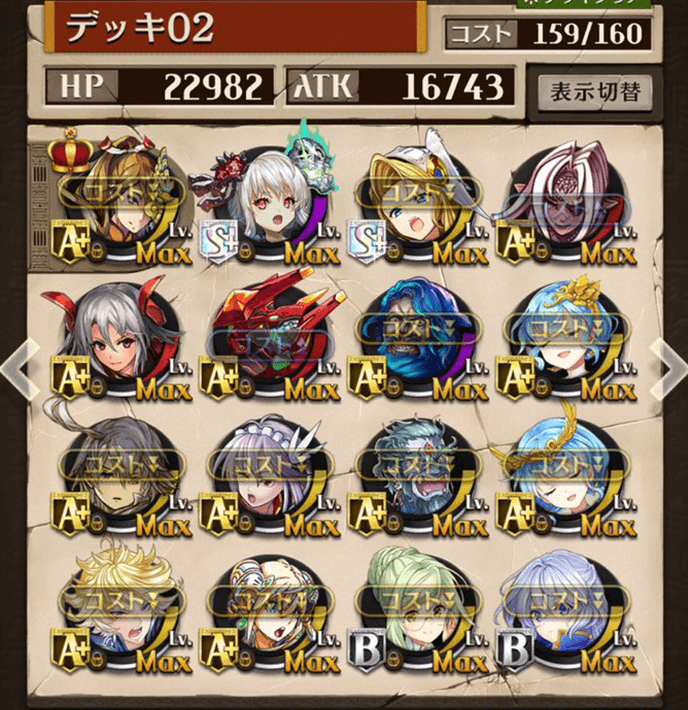Open the white-haired S+ character with red eyes

tap(266, 200)
